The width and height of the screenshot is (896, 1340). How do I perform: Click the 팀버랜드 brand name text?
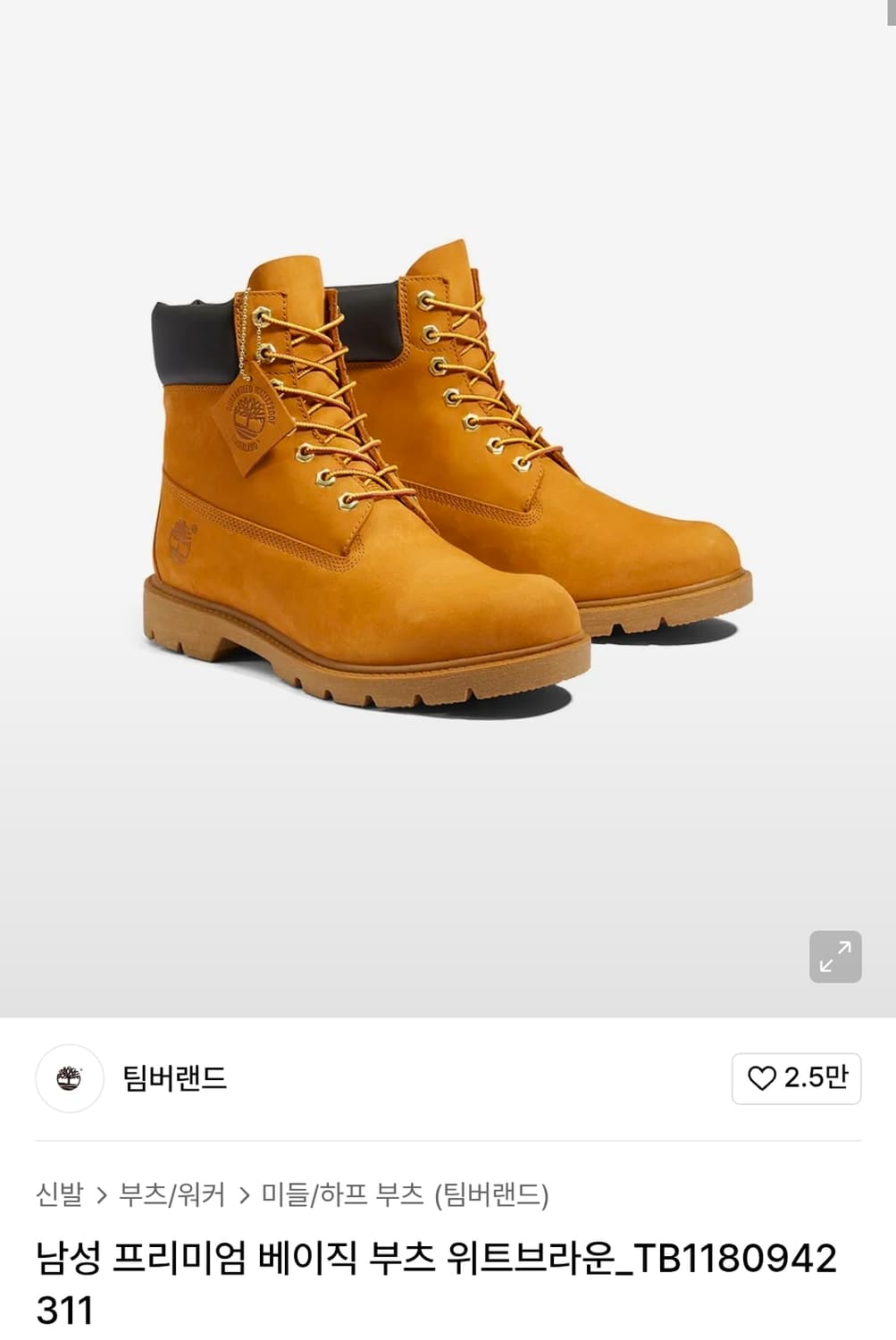coord(176,1079)
